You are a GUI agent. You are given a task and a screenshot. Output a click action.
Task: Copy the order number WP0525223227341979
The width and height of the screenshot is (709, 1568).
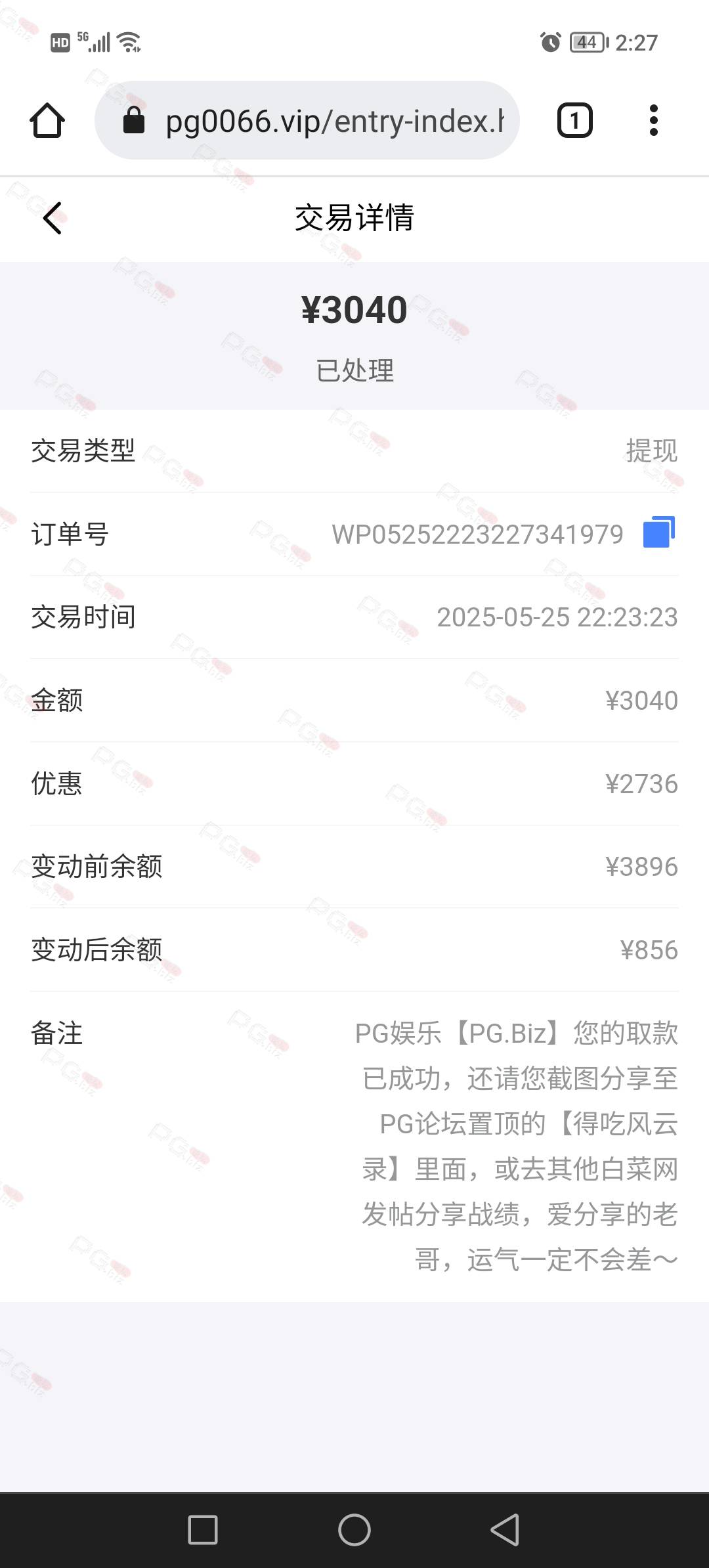point(659,533)
